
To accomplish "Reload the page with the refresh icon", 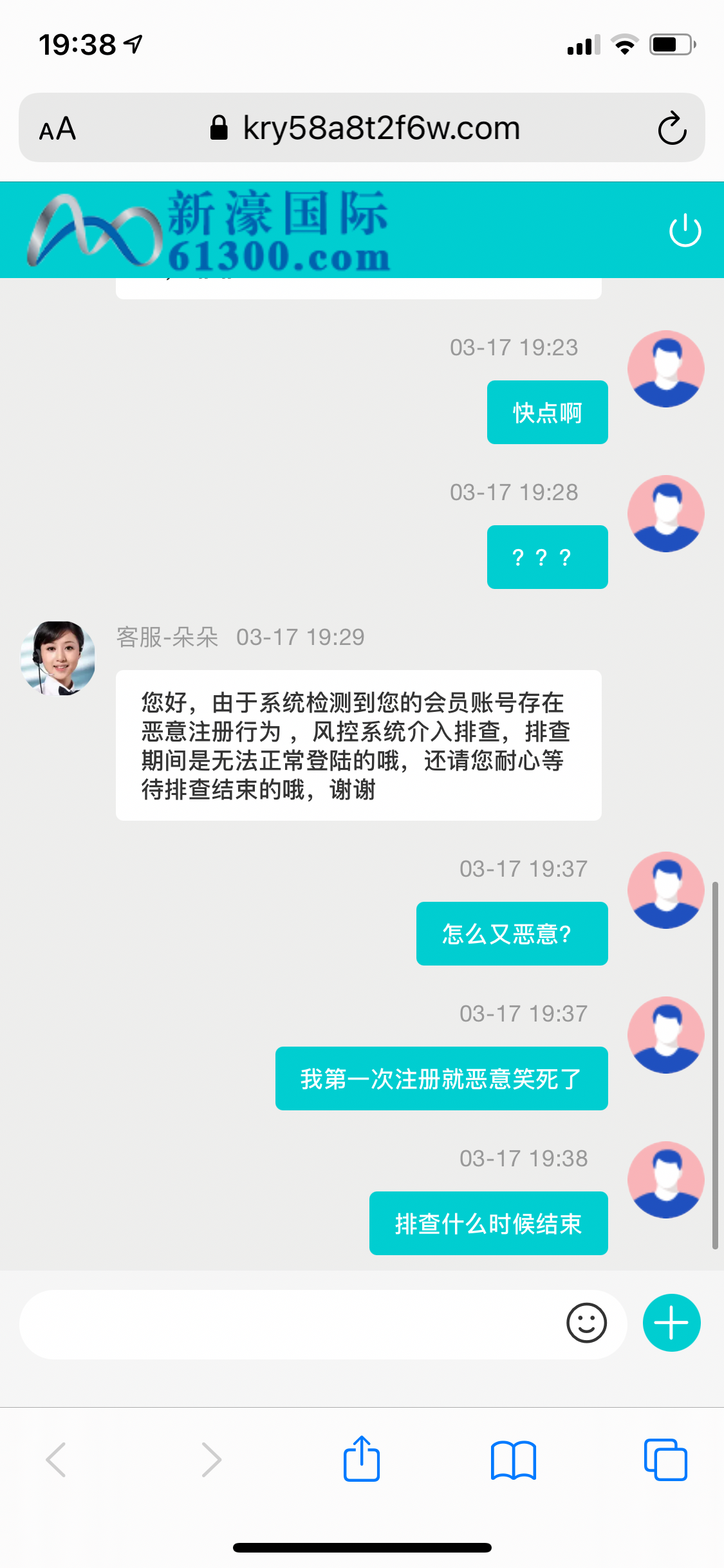I will (671, 127).
